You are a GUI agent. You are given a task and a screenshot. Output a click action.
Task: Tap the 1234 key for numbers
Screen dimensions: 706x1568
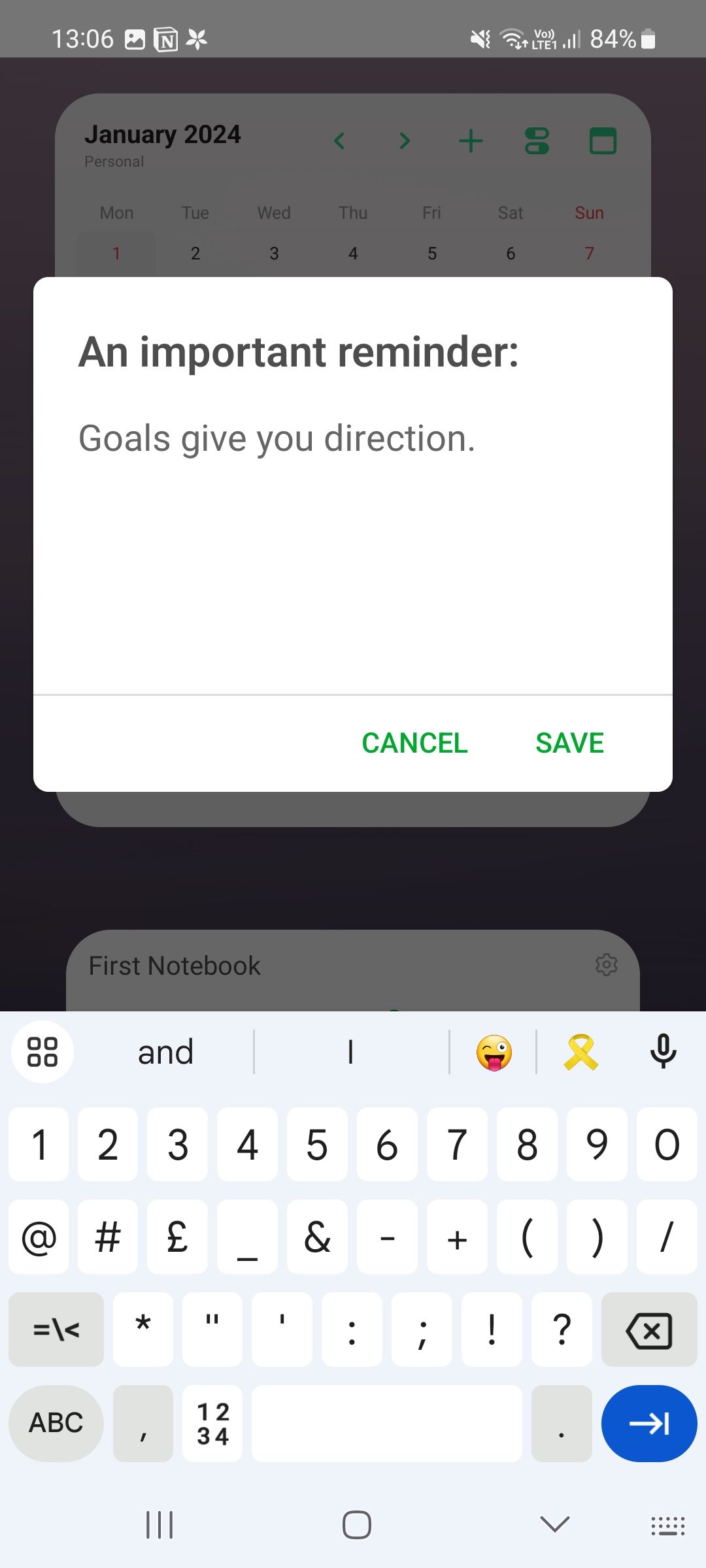212,1423
